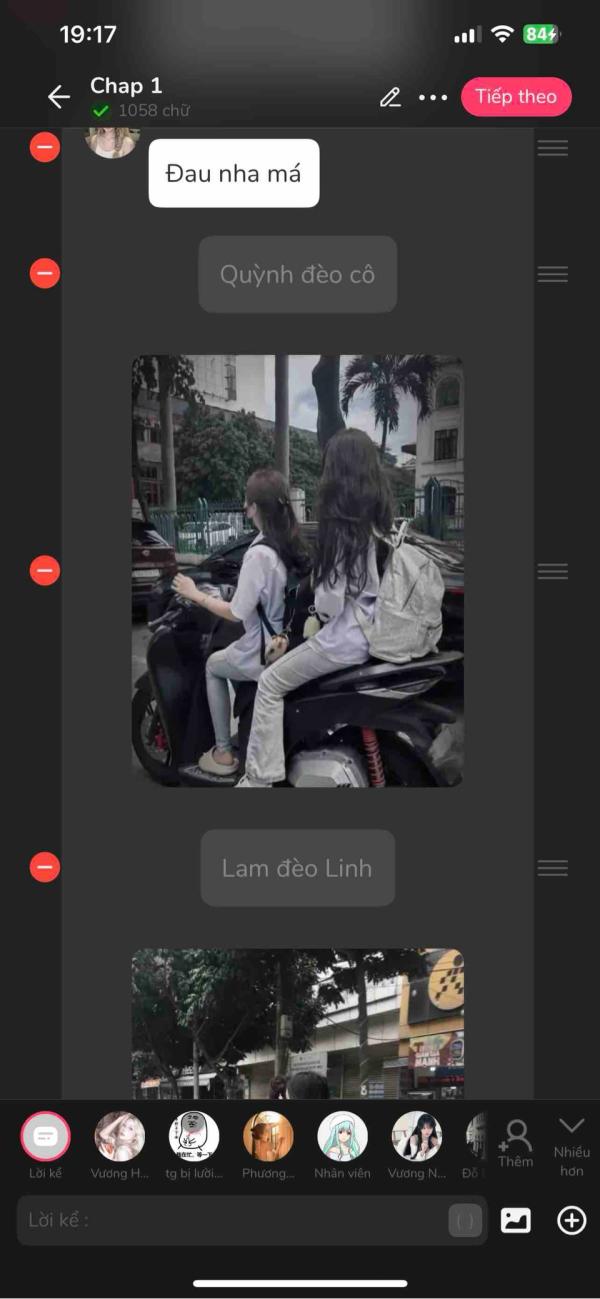
Task: Open the three-dot overflow menu
Action: tap(433, 97)
